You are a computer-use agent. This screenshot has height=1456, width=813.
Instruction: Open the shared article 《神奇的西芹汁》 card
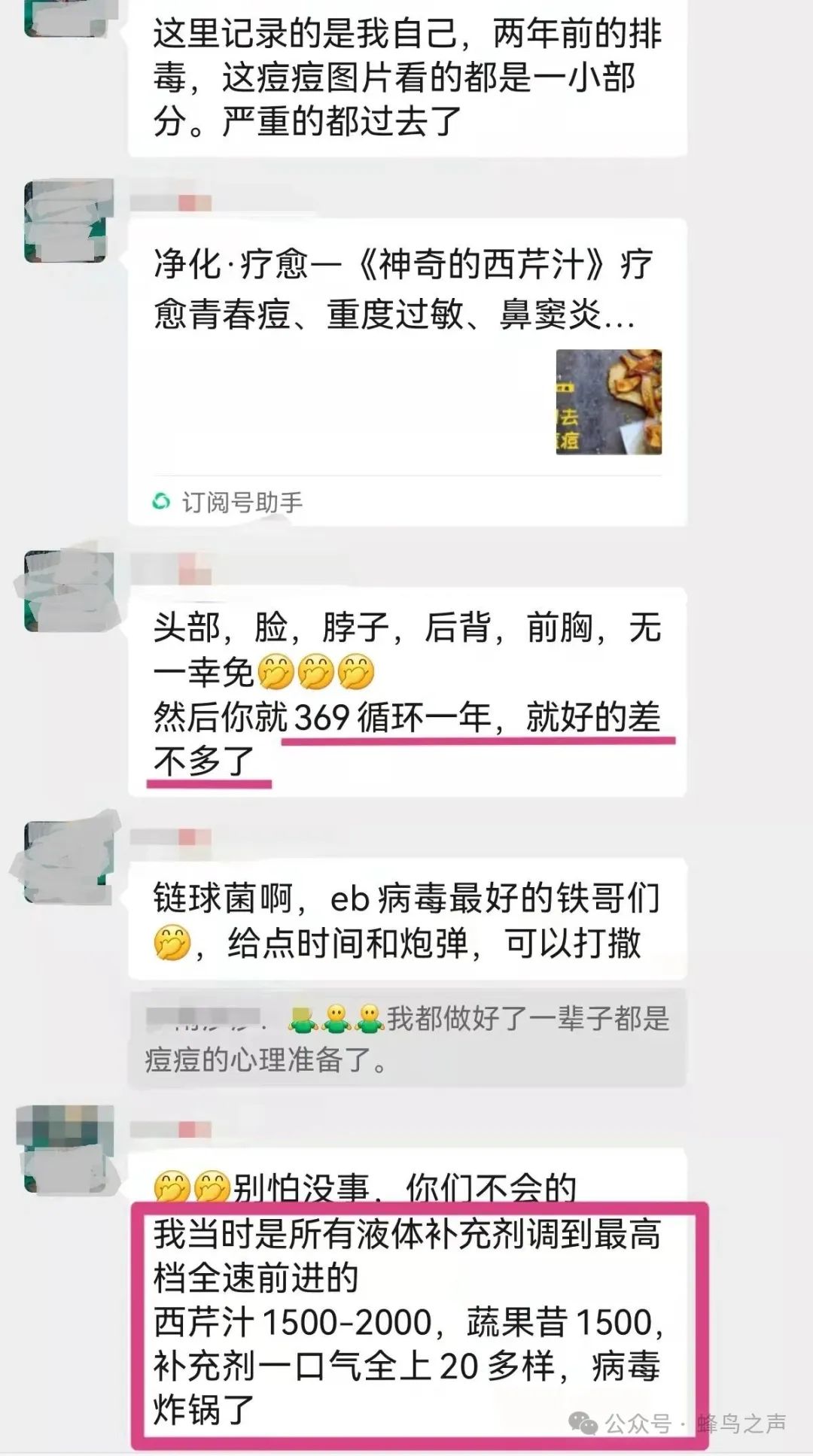point(407,372)
